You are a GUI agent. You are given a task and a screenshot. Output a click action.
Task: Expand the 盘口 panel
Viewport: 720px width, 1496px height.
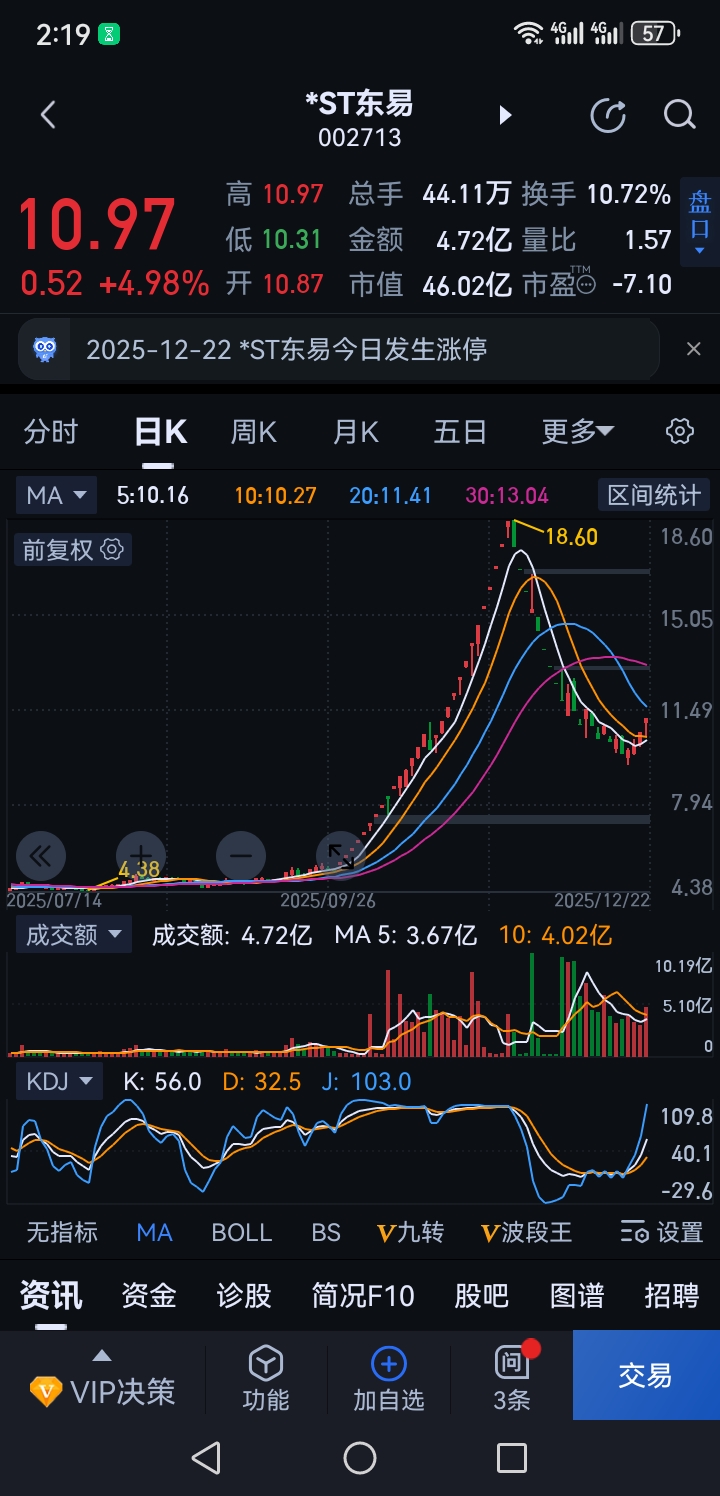pos(699,222)
